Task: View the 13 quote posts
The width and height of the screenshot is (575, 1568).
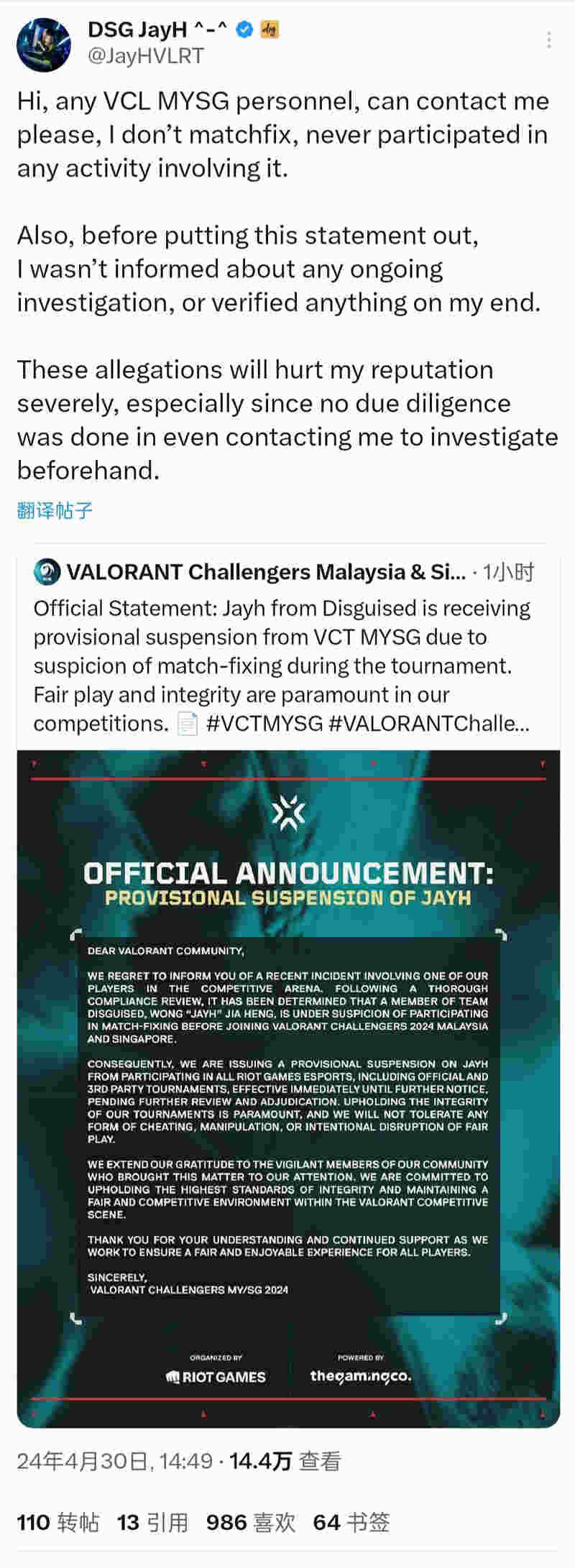Action: [152, 1521]
